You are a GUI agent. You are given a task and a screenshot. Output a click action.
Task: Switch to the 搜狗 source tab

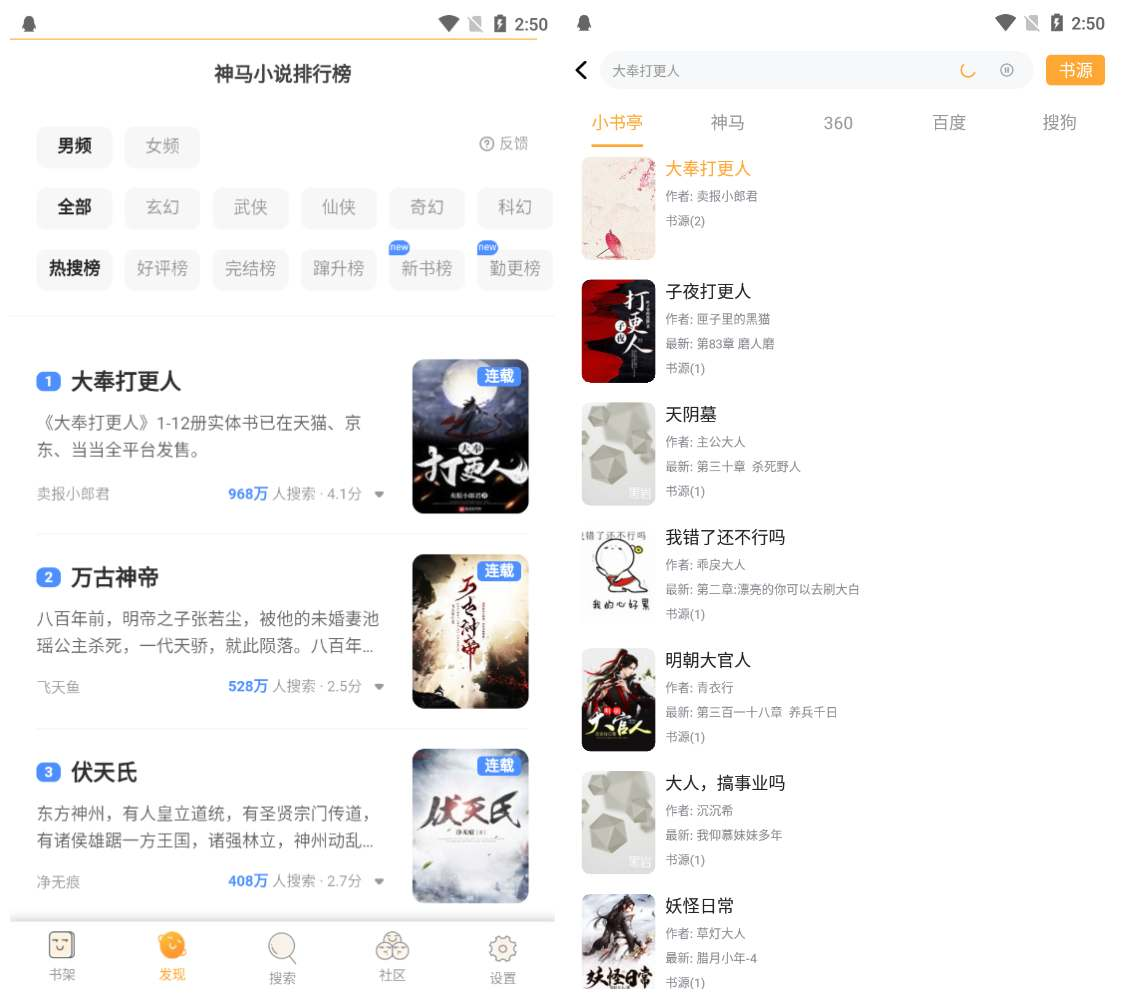[1059, 123]
